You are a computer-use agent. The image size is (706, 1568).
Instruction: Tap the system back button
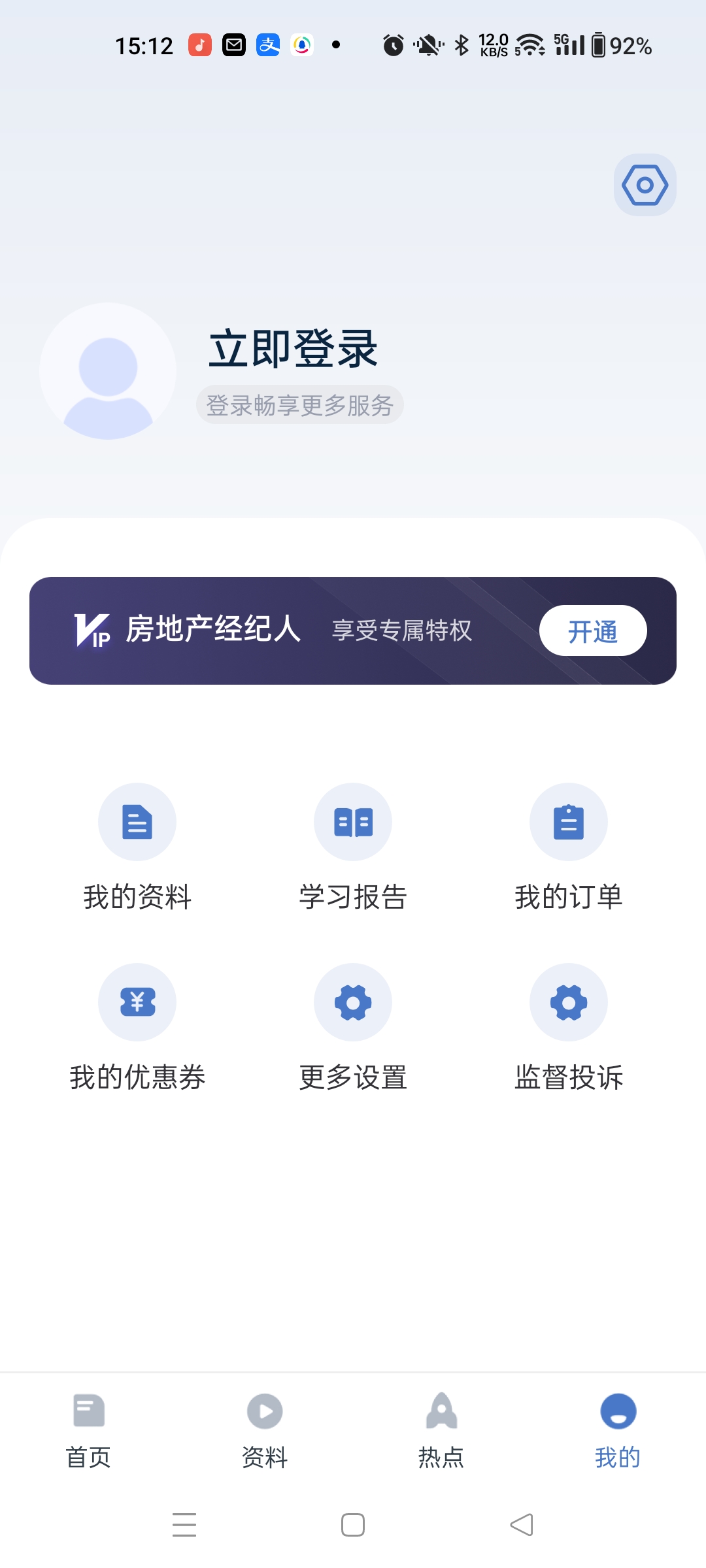[x=522, y=1525]
